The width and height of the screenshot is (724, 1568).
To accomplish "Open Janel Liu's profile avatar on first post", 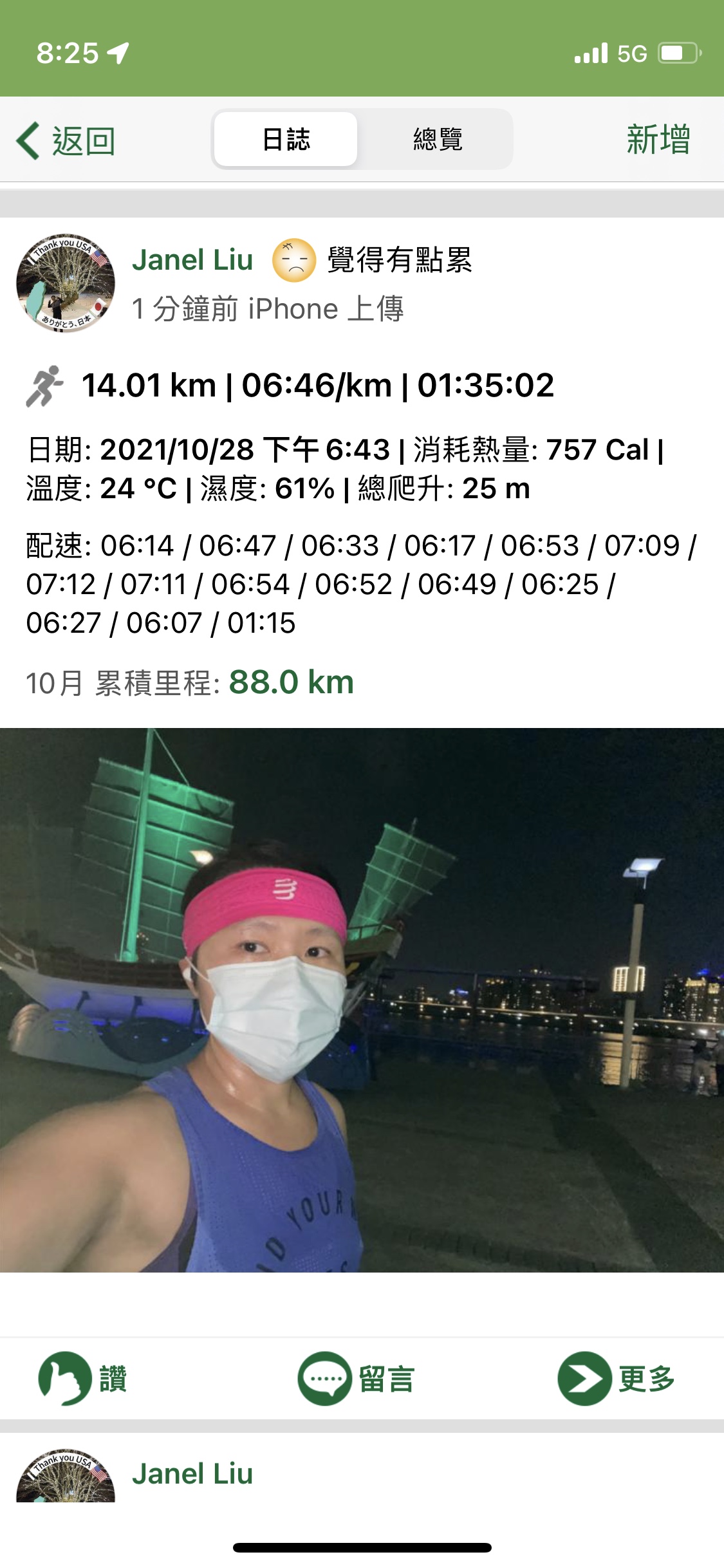I will pos(66,283).
